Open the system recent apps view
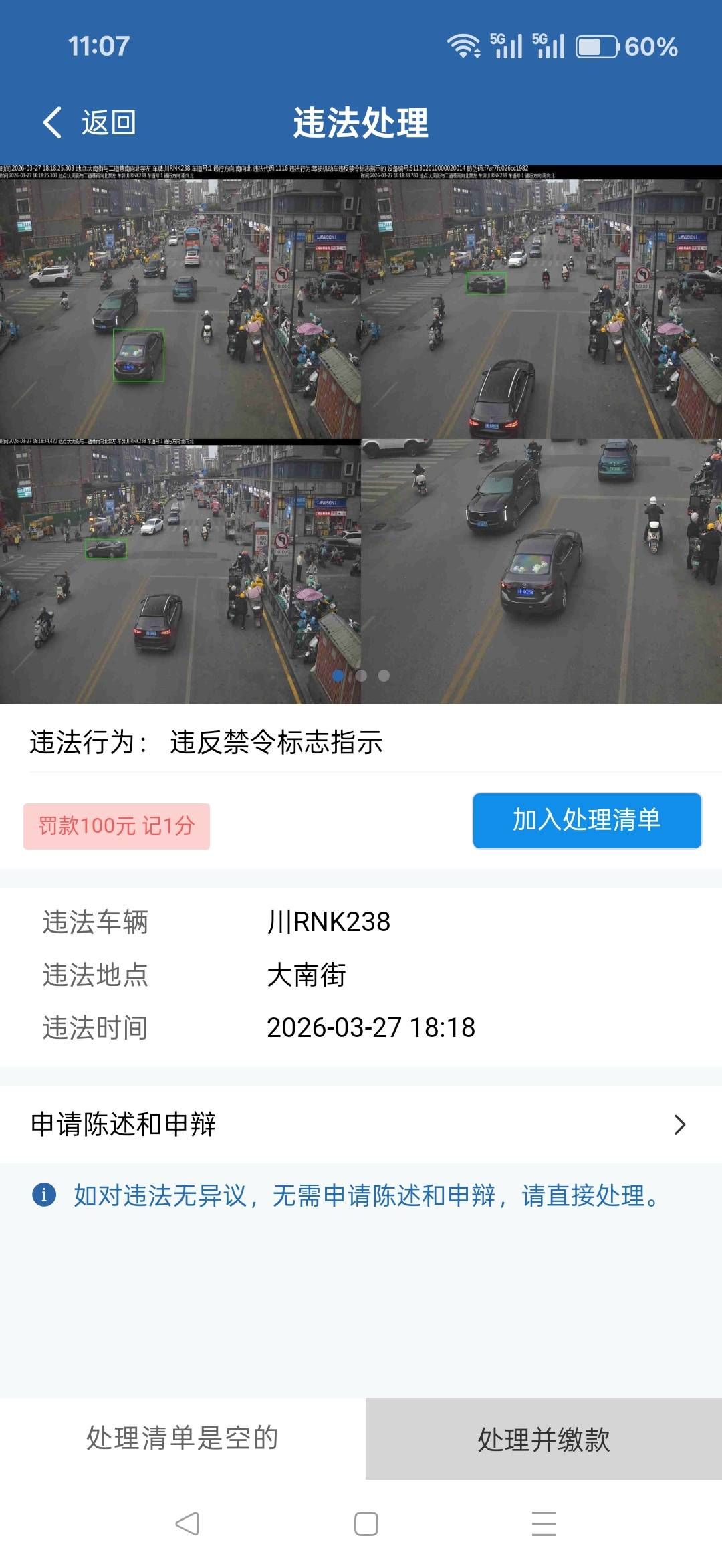The image size is (722, 1568). [544, 1524]
